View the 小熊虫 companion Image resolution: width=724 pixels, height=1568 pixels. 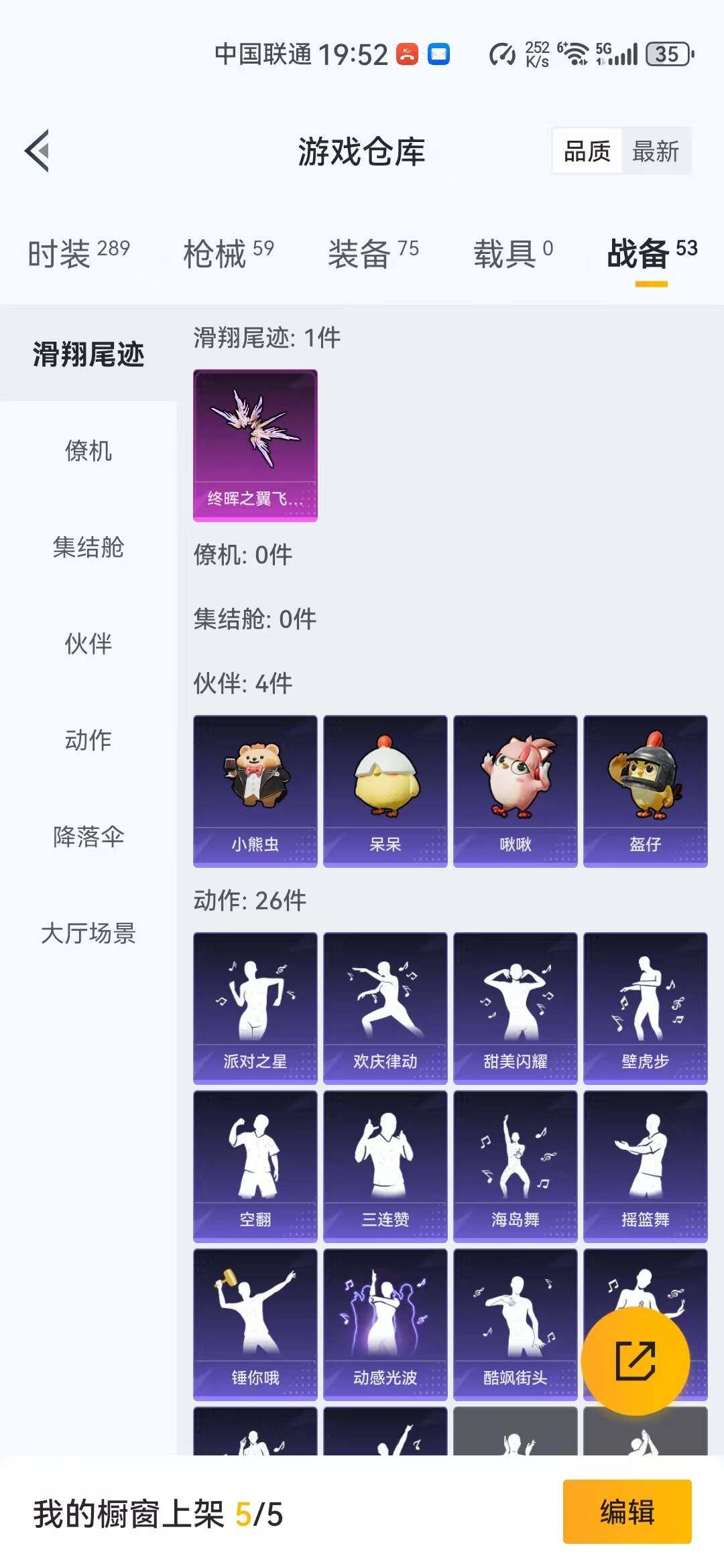pos(255,791)
